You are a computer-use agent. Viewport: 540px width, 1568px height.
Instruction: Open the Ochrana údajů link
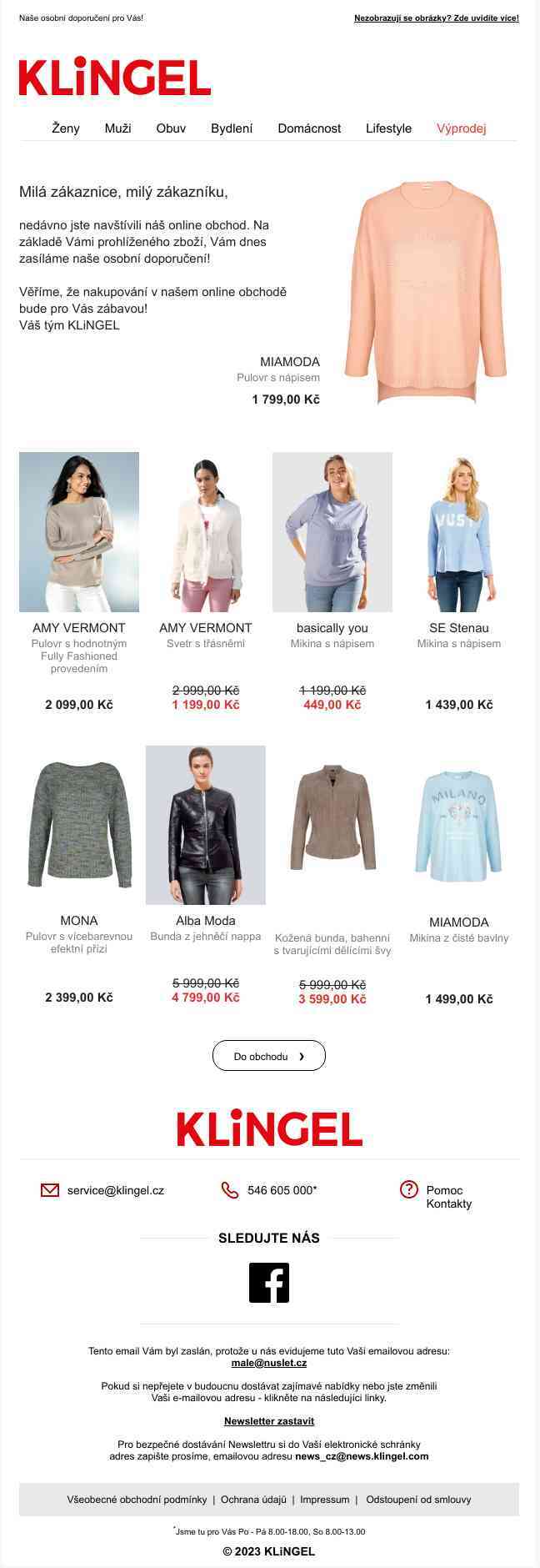253,1499
